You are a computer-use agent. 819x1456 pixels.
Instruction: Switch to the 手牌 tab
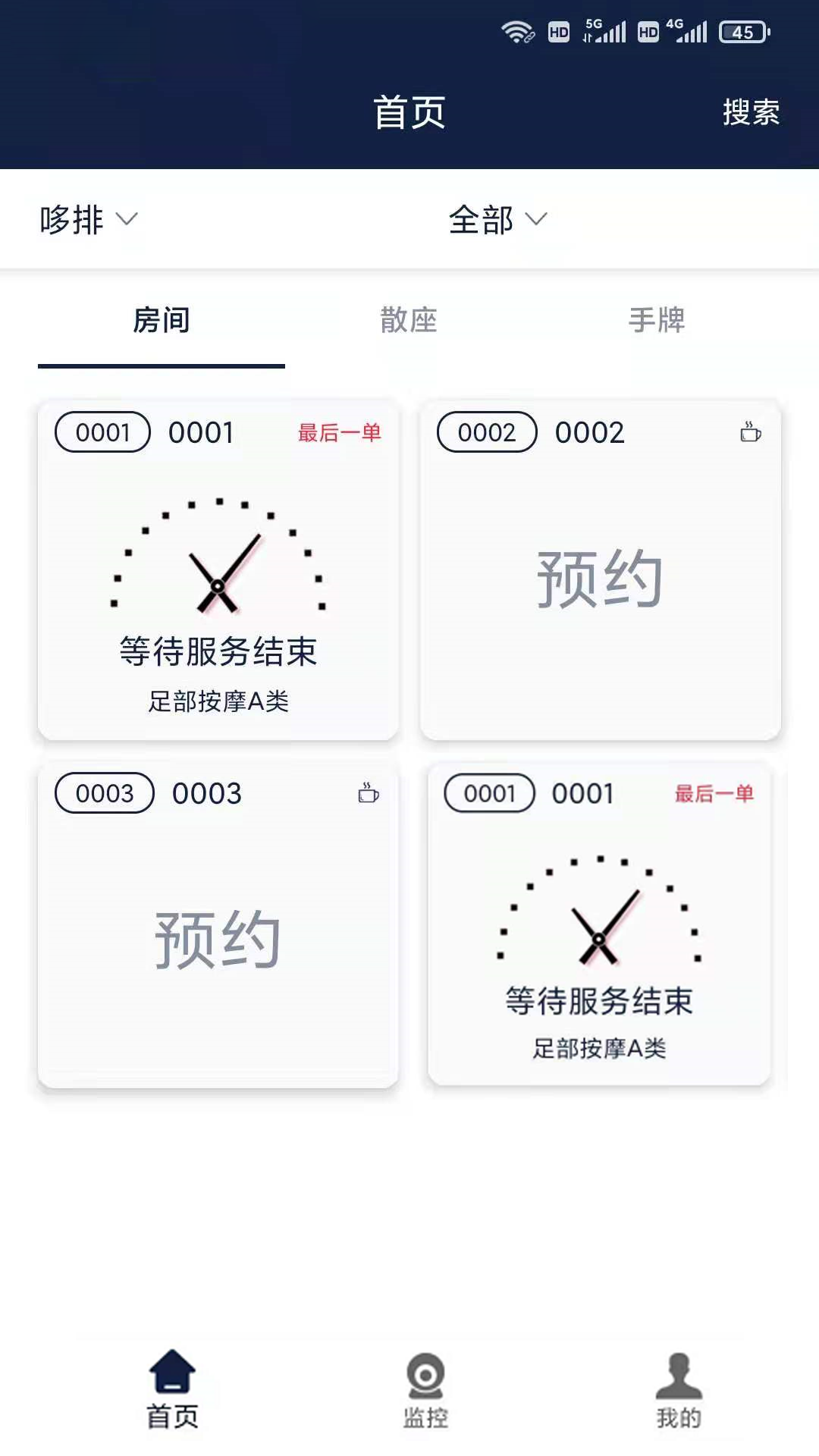657,320
